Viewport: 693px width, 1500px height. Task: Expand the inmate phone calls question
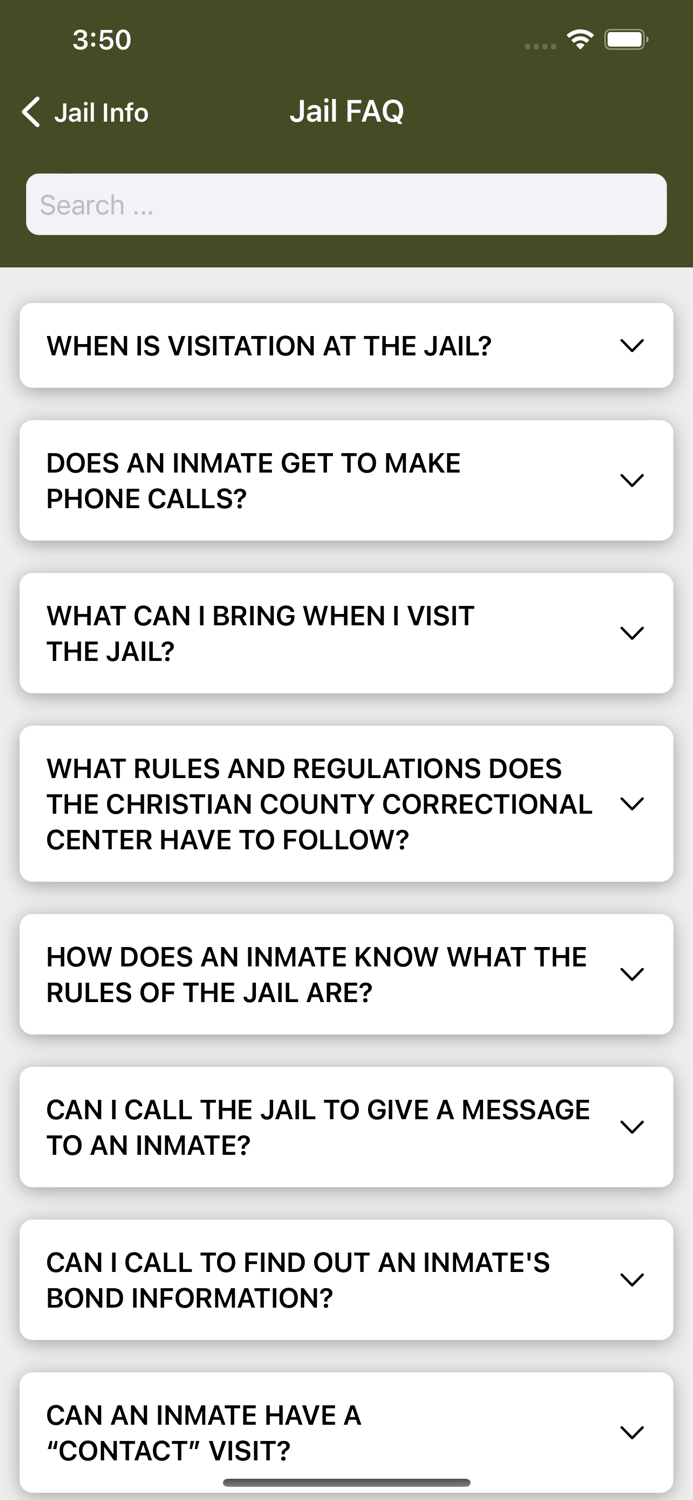pyautogui.click(x=346, y=481)
